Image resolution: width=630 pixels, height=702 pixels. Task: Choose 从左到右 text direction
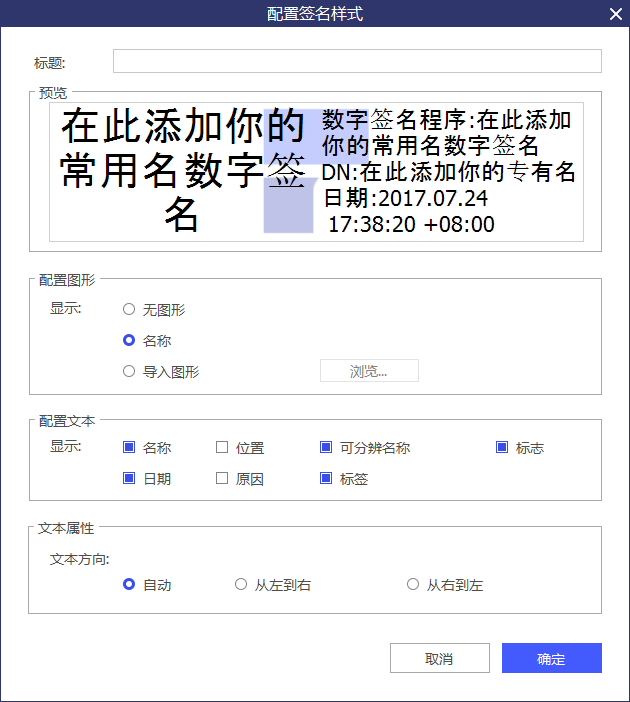click(241, 584)
